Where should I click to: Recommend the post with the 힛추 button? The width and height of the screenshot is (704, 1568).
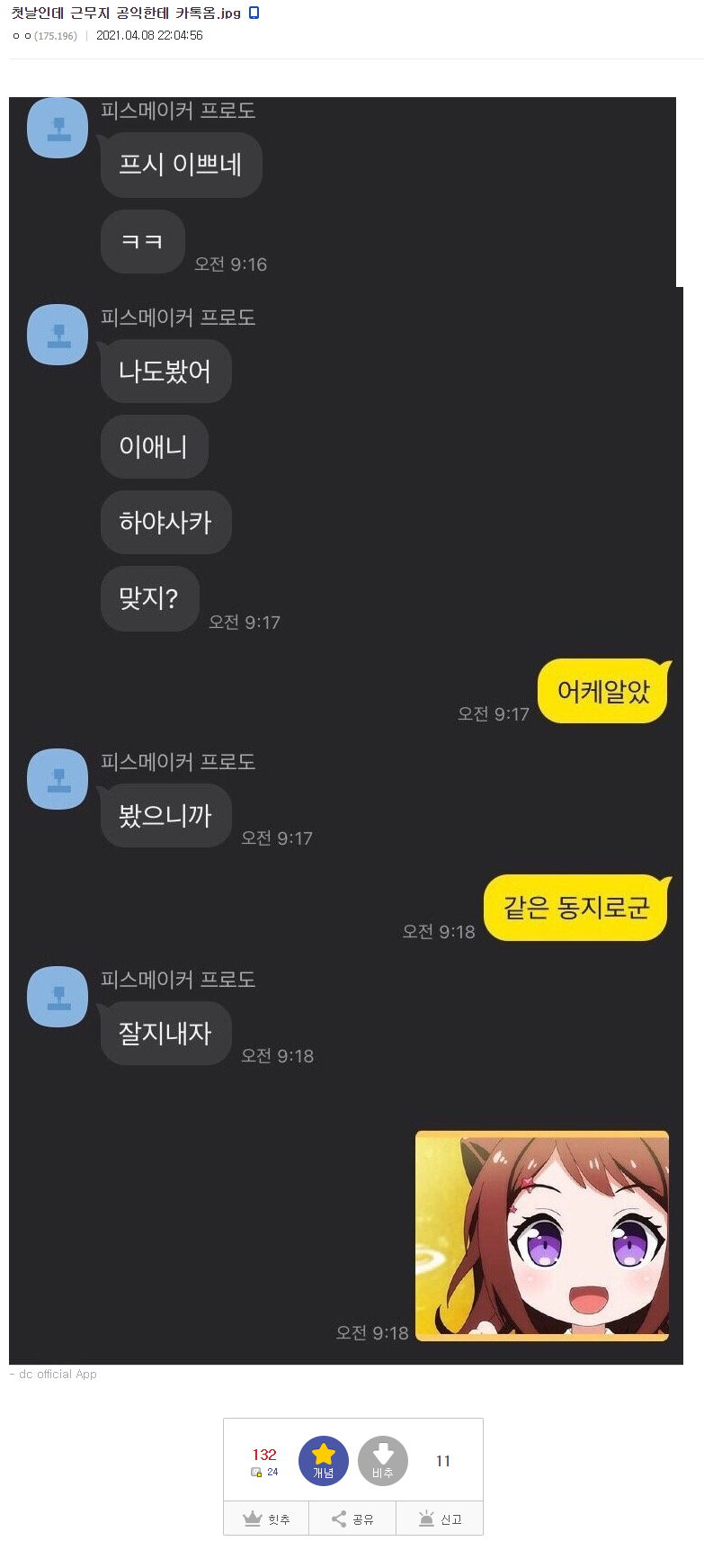pos(266,1519)
